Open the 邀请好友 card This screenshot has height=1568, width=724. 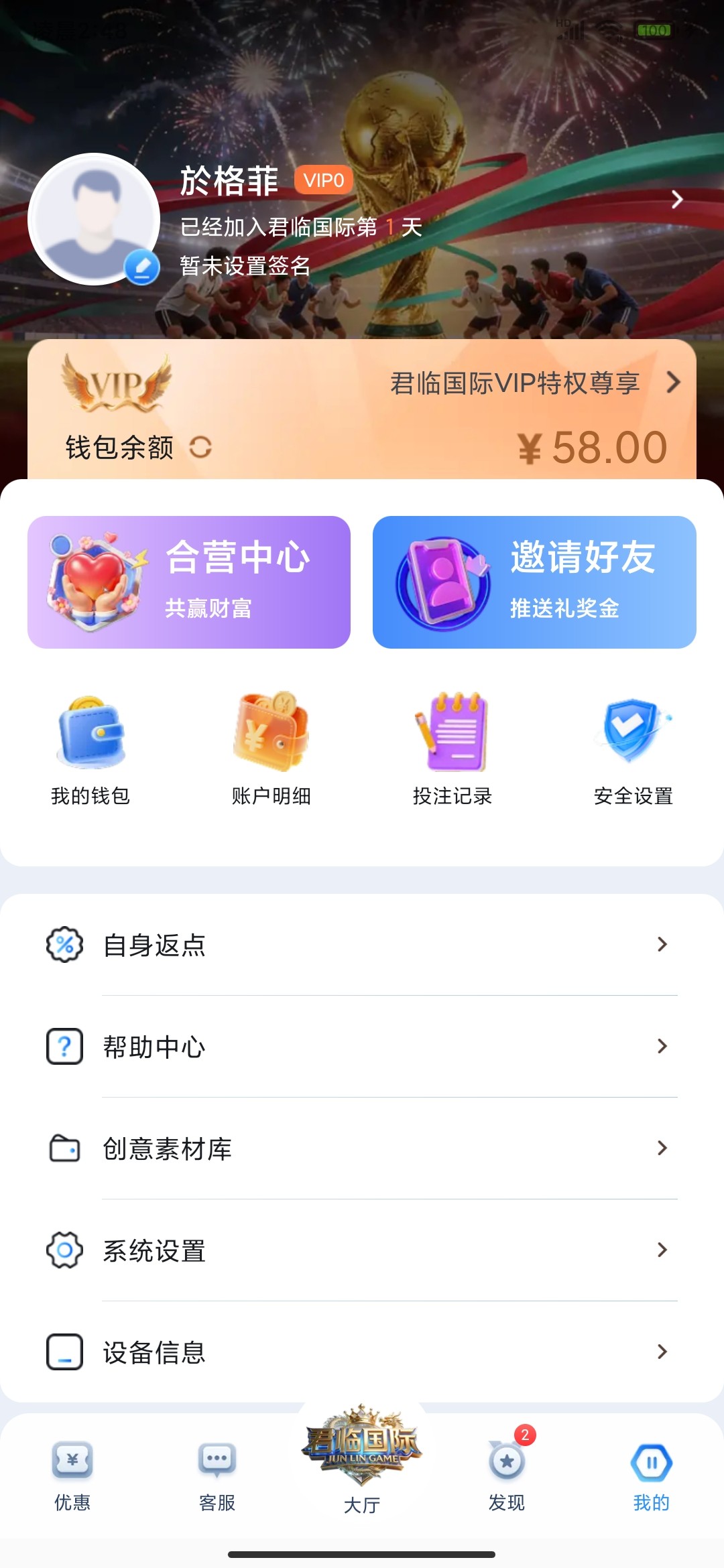534,582
